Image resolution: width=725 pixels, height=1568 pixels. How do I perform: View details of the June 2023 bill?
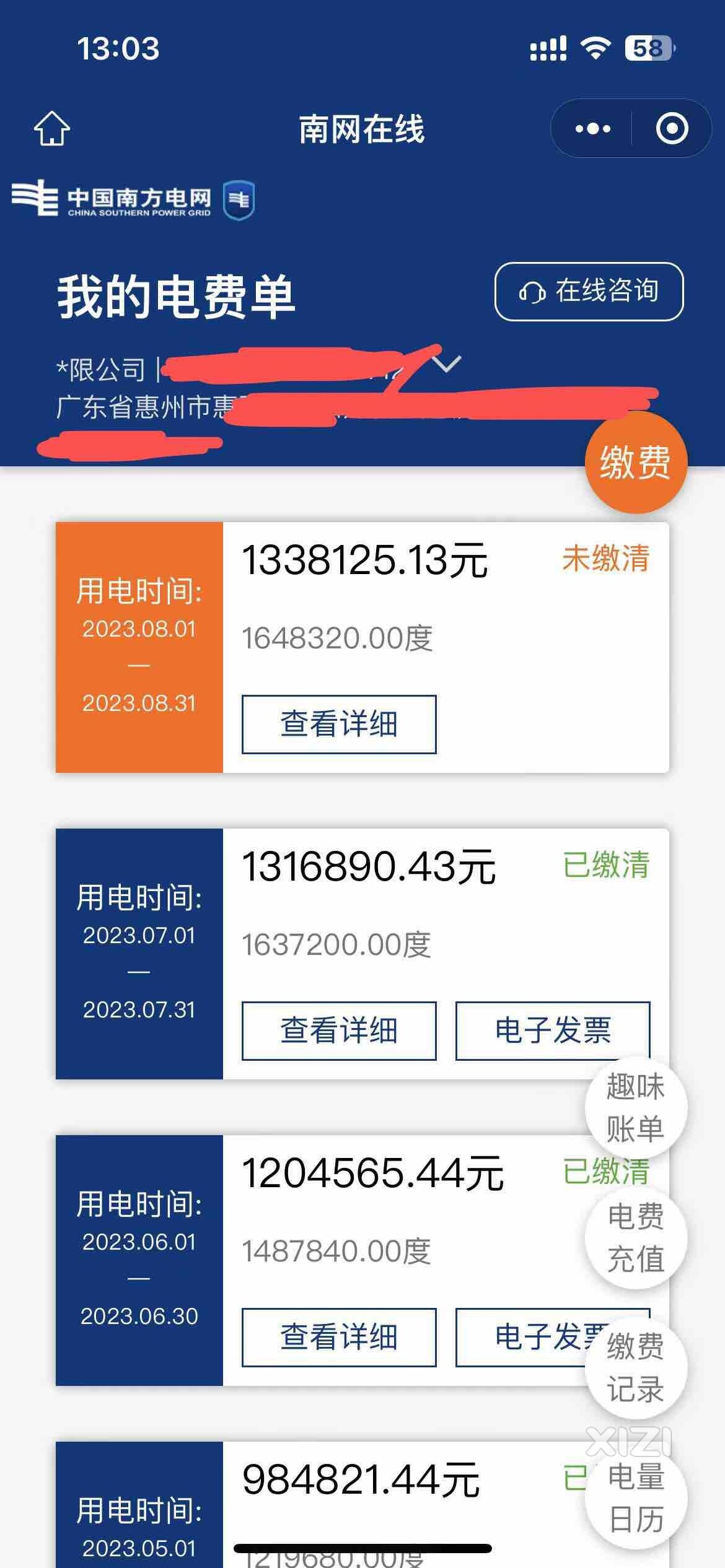pyautogui.click(x=338, y=1337)
